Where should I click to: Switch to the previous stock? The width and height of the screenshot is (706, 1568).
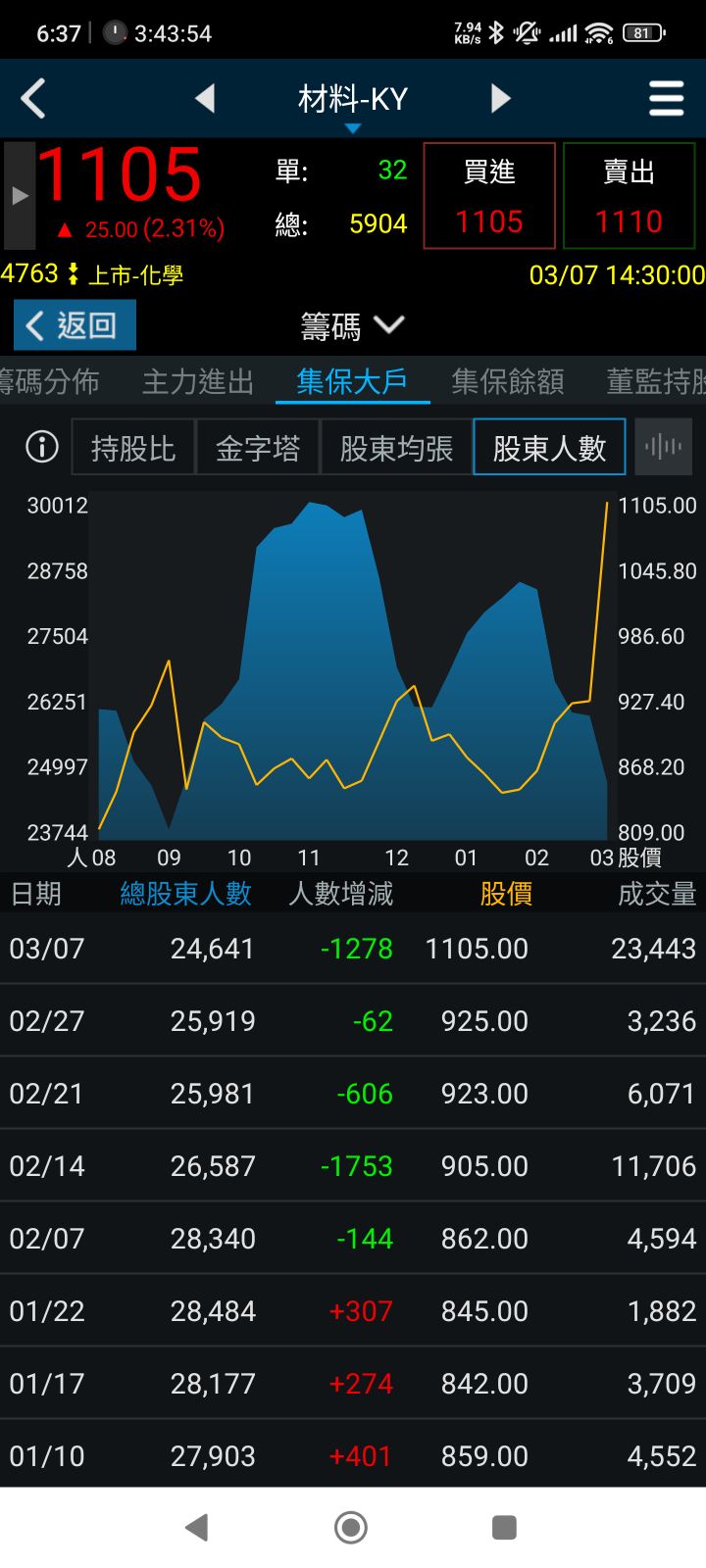pos(205,99)
